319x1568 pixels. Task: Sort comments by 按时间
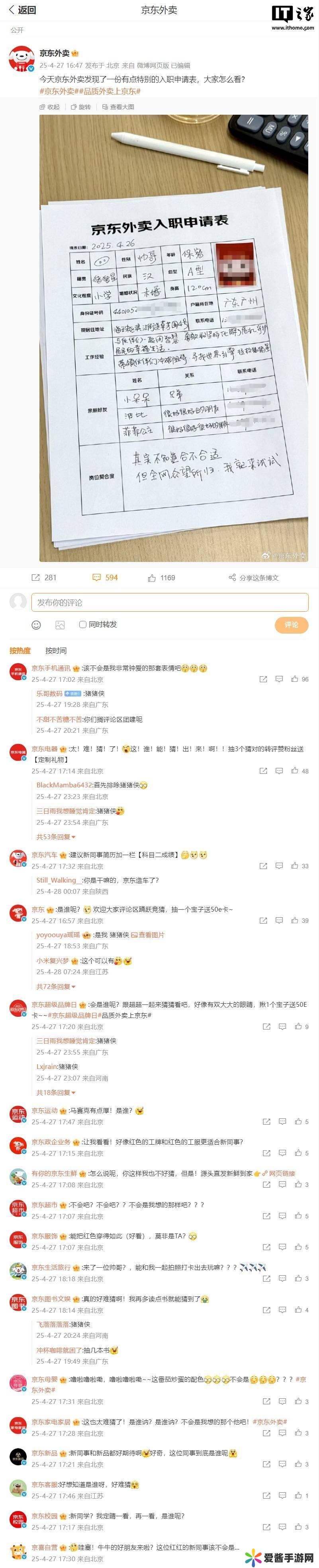(56, 651)
